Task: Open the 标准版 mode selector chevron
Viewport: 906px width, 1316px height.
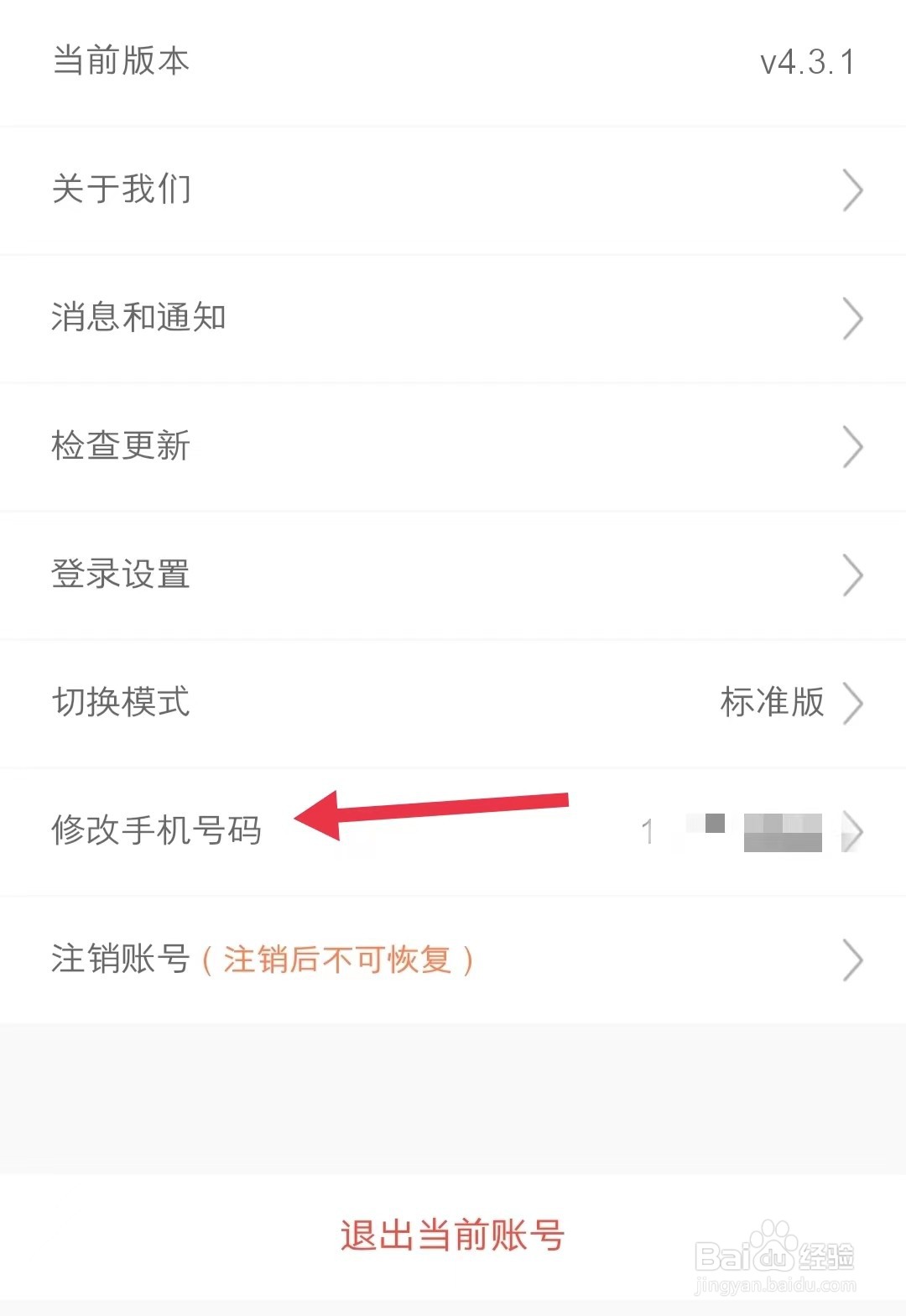Action: click(856, 704)
